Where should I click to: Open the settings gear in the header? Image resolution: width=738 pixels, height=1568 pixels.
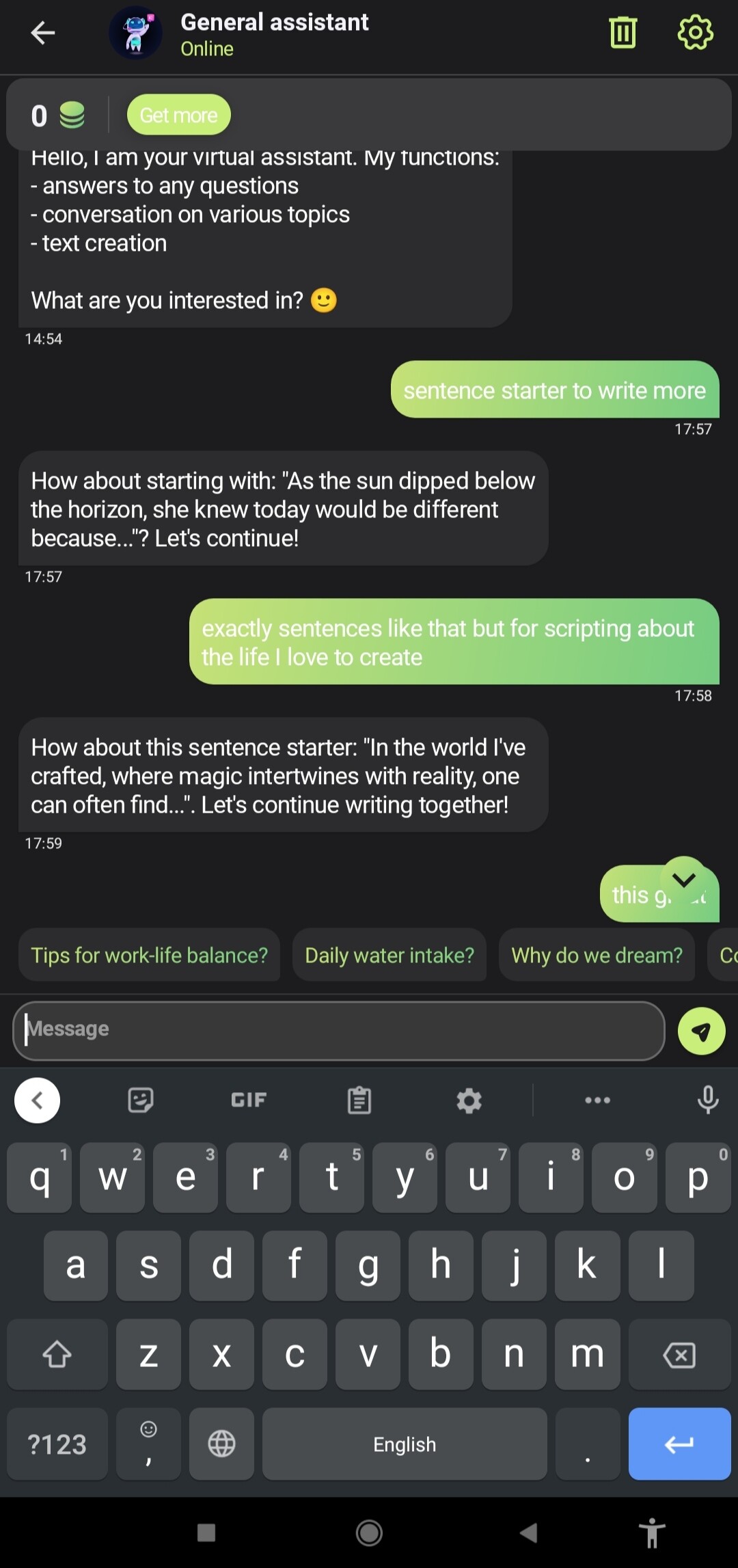(x=695, y=32)
